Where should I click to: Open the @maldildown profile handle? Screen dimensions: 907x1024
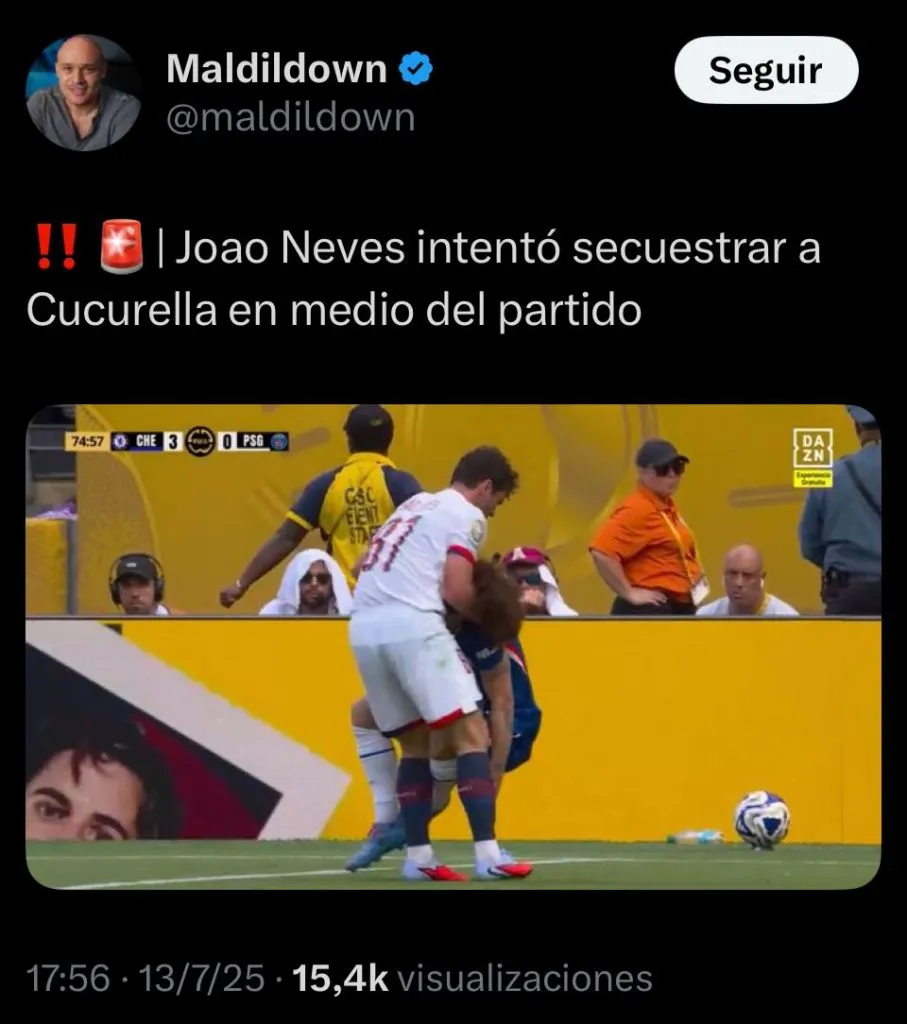[x=290, y=118]
